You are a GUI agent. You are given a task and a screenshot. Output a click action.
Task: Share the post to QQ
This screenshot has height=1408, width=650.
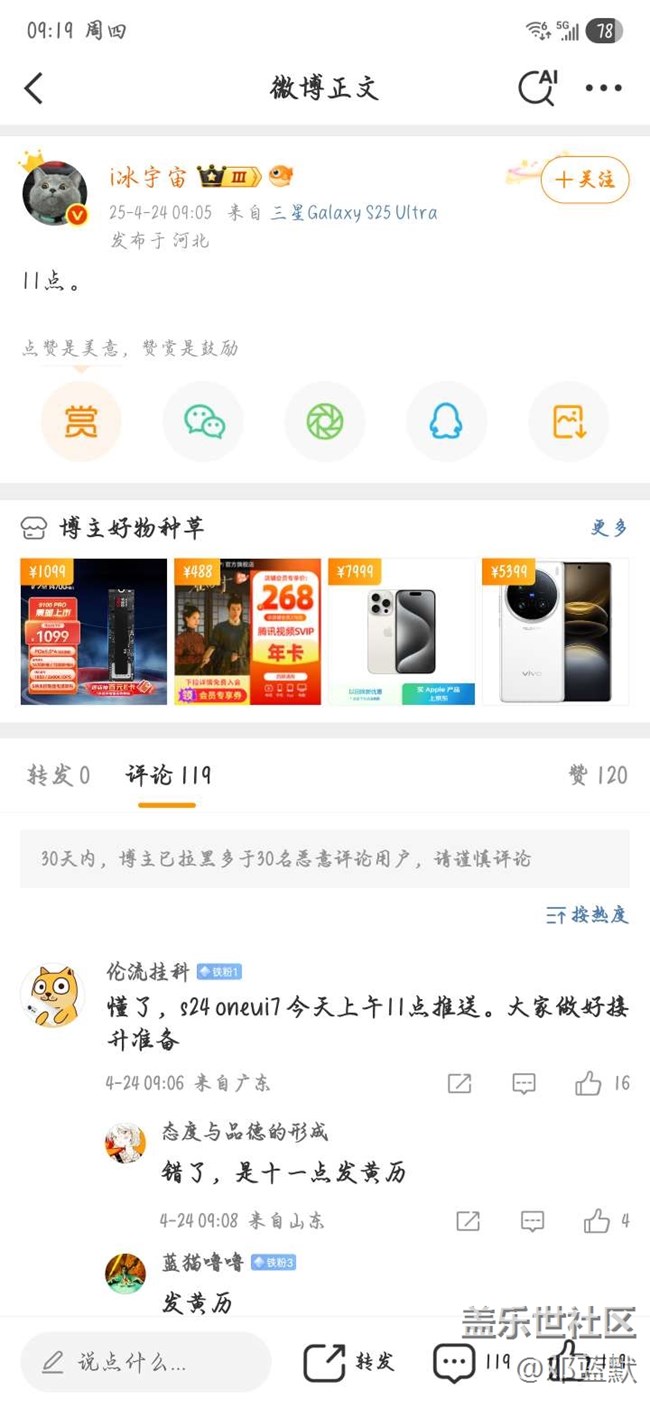point(446,422)
